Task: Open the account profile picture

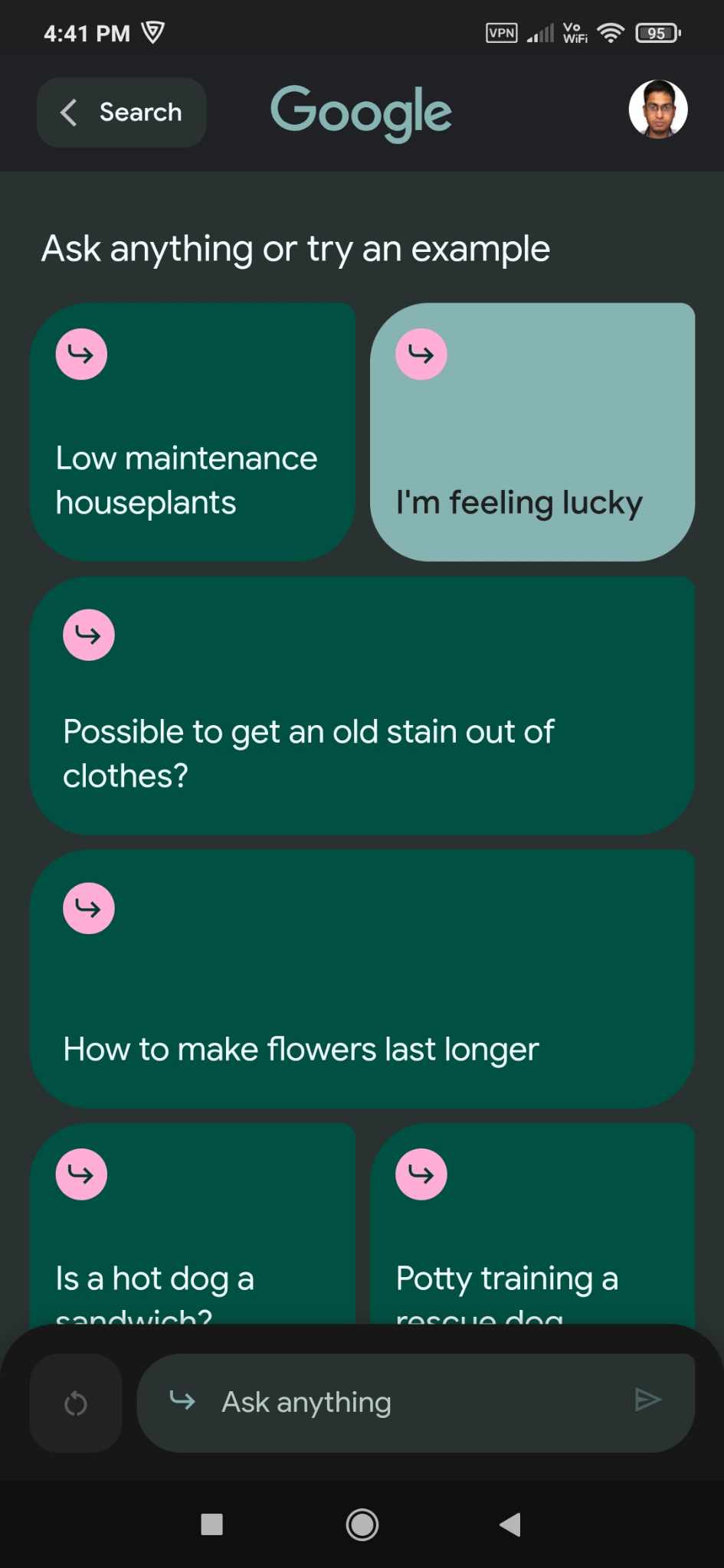Action: [657, 109]
